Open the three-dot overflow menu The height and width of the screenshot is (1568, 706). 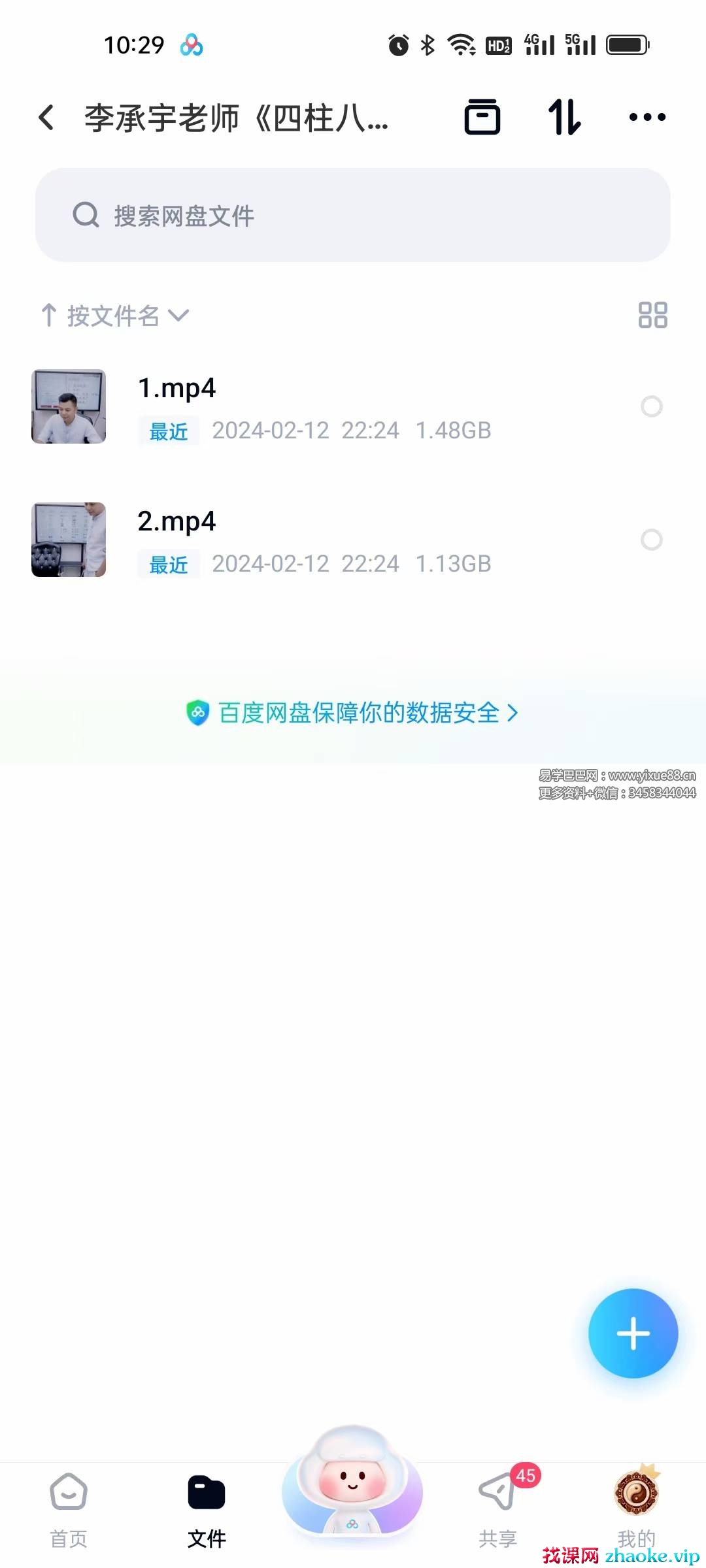tap(647, 118)
